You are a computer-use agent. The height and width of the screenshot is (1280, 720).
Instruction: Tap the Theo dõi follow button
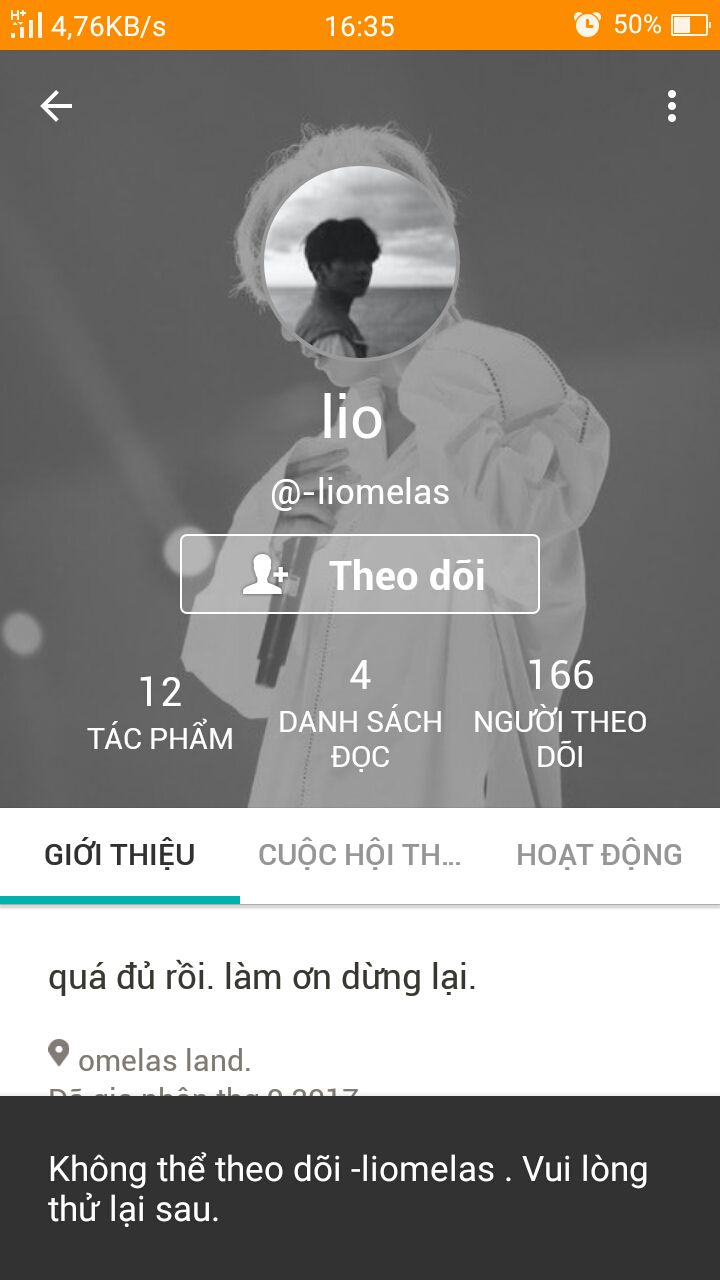click(x=360, y=574)
